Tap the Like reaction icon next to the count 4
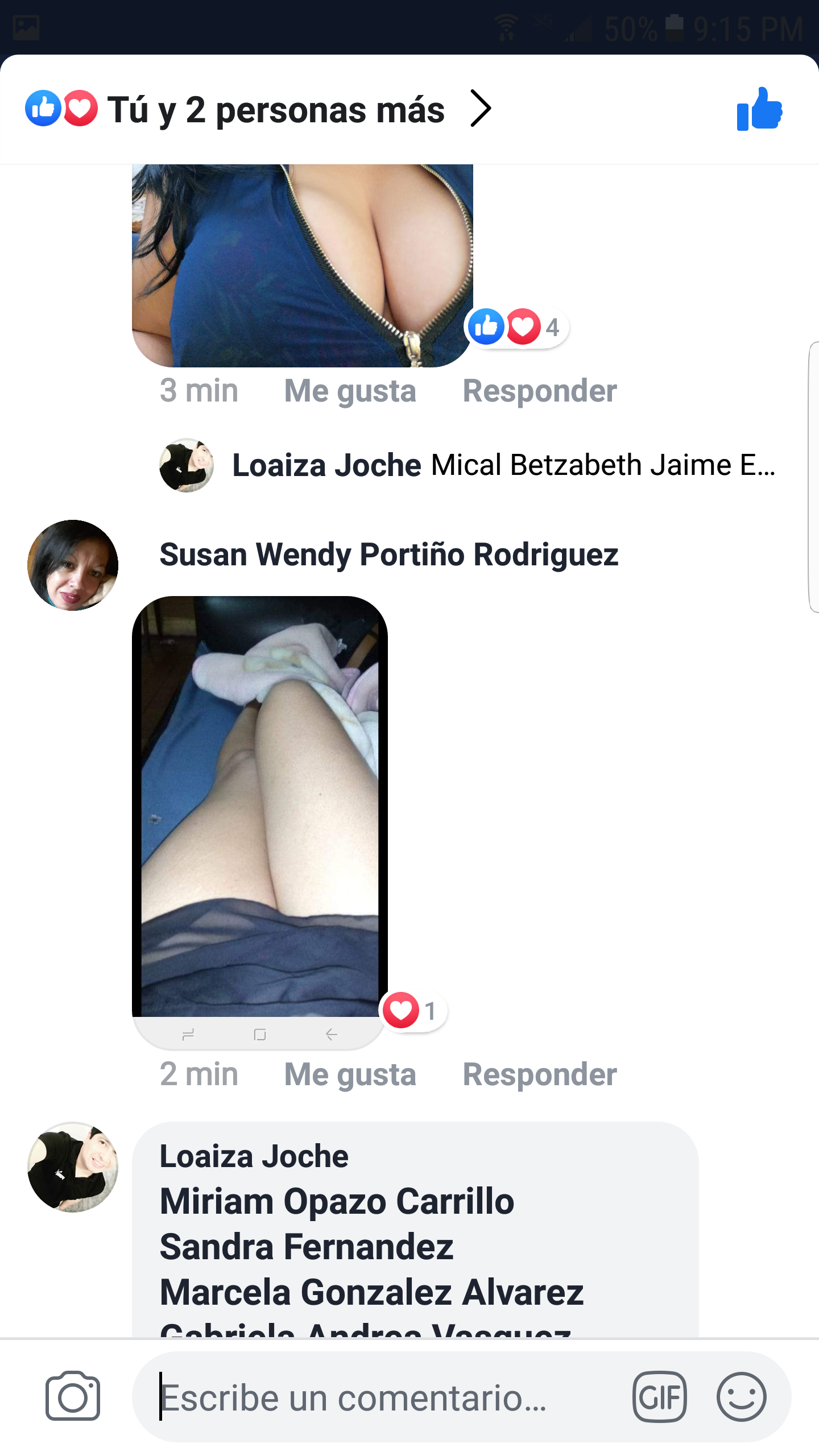819x1456 pixels. [x=487, y=326]
